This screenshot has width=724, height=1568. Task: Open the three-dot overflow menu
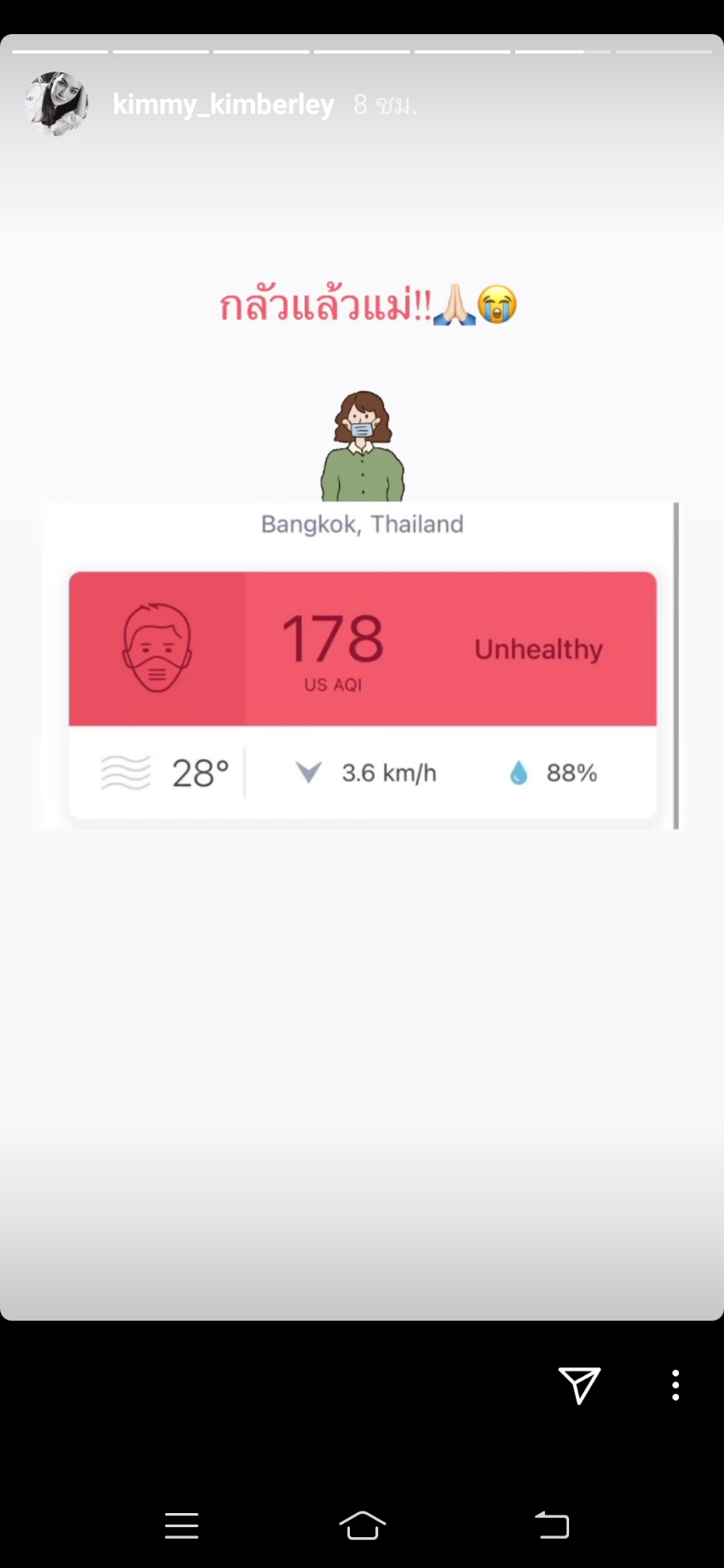(676, 1386)
